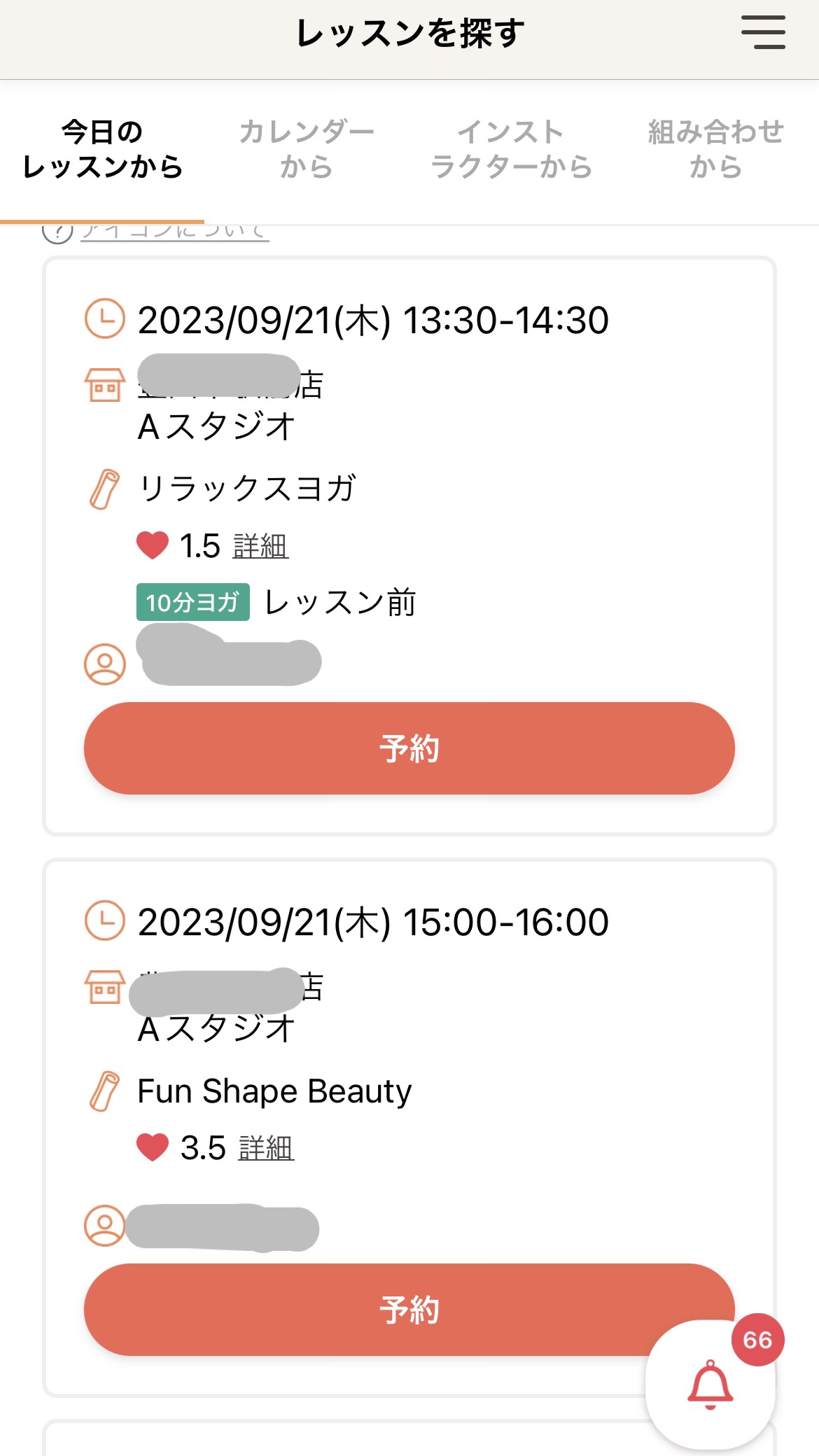
Task: Open the hamburger menu at top right
Action: pos(762,32)
